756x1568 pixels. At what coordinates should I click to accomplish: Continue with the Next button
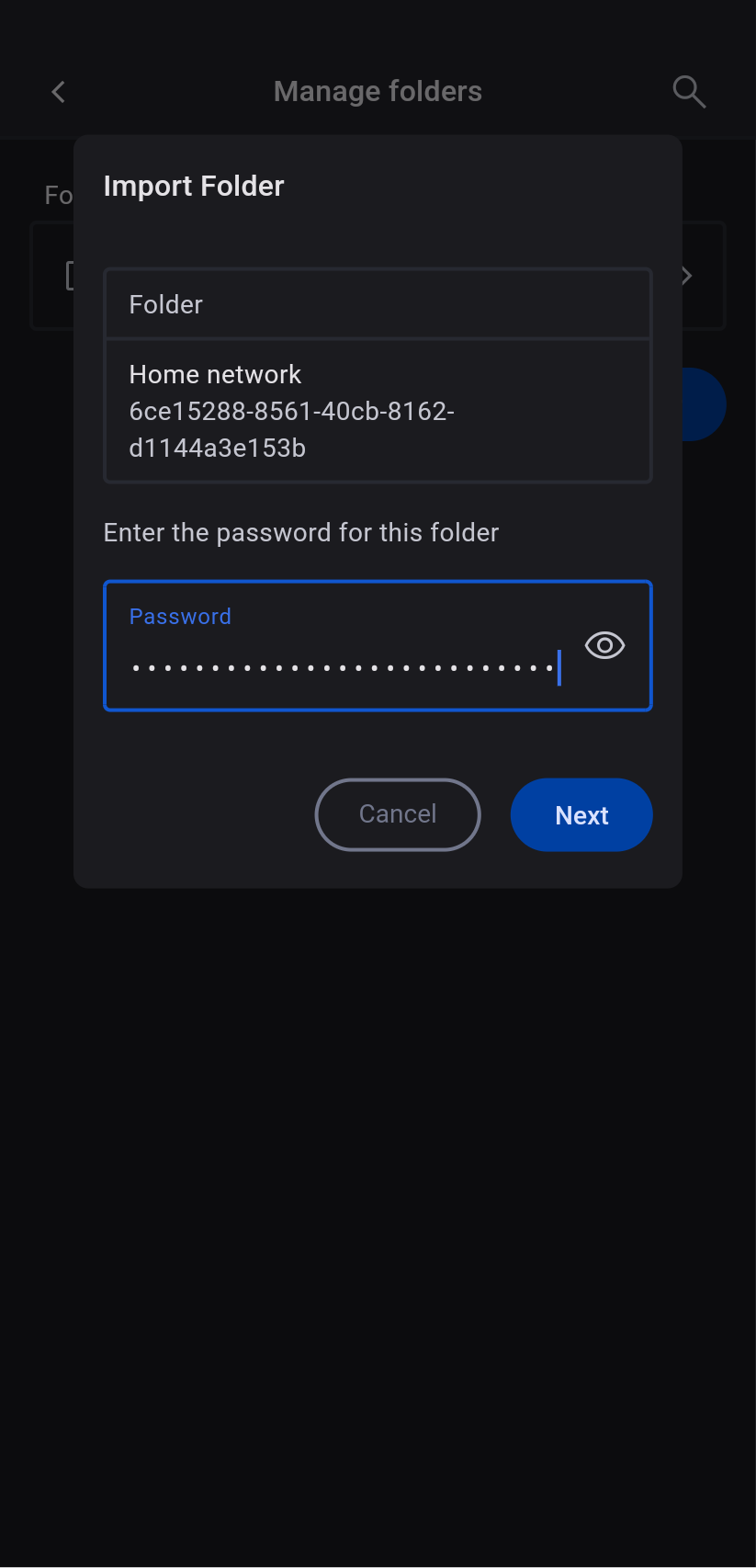[581, 815]
